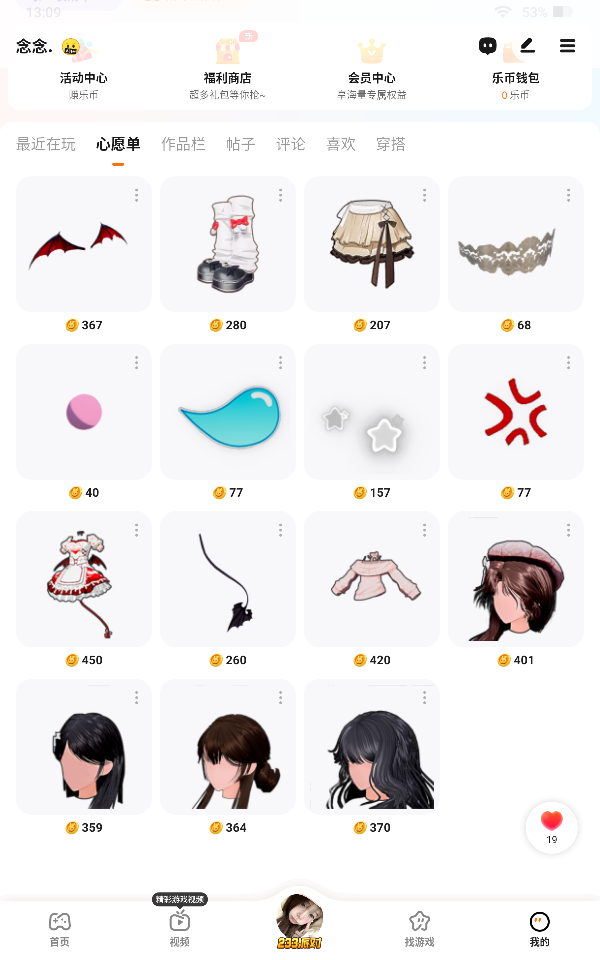
Task: Open the 穿搭 tab
Action: [x=391, y=144]
